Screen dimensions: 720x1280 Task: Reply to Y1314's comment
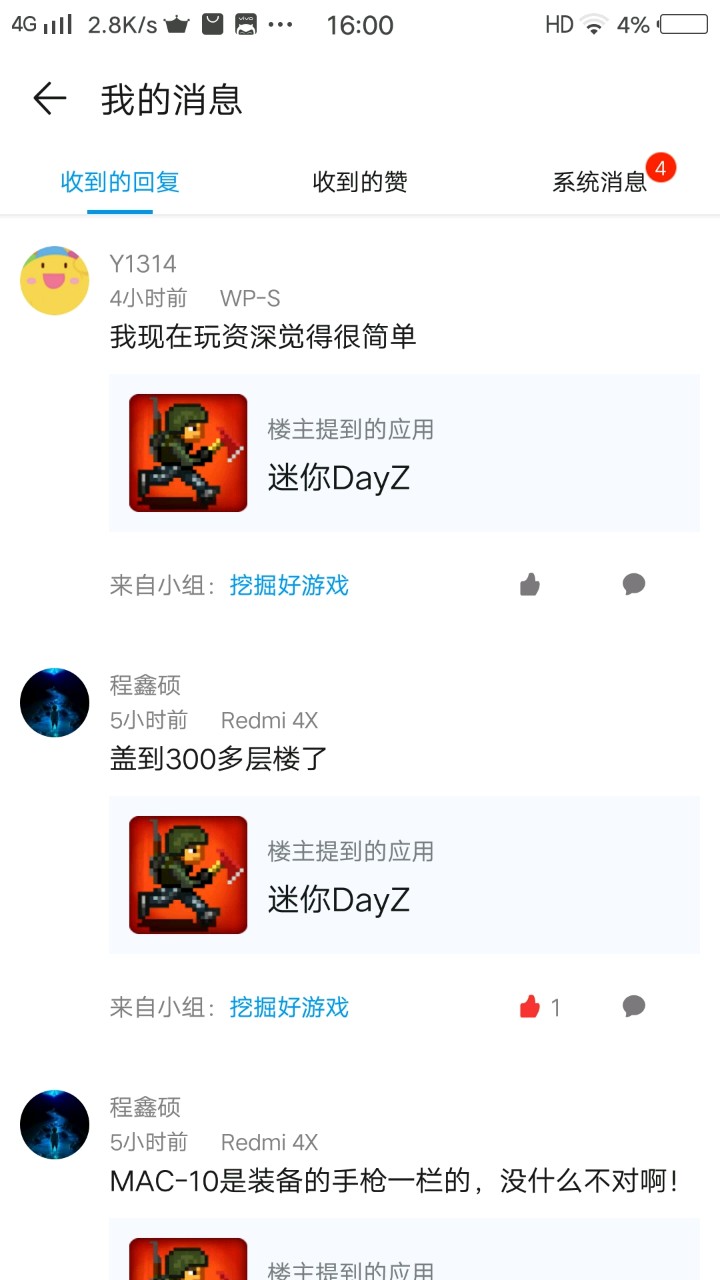[634, 584]
